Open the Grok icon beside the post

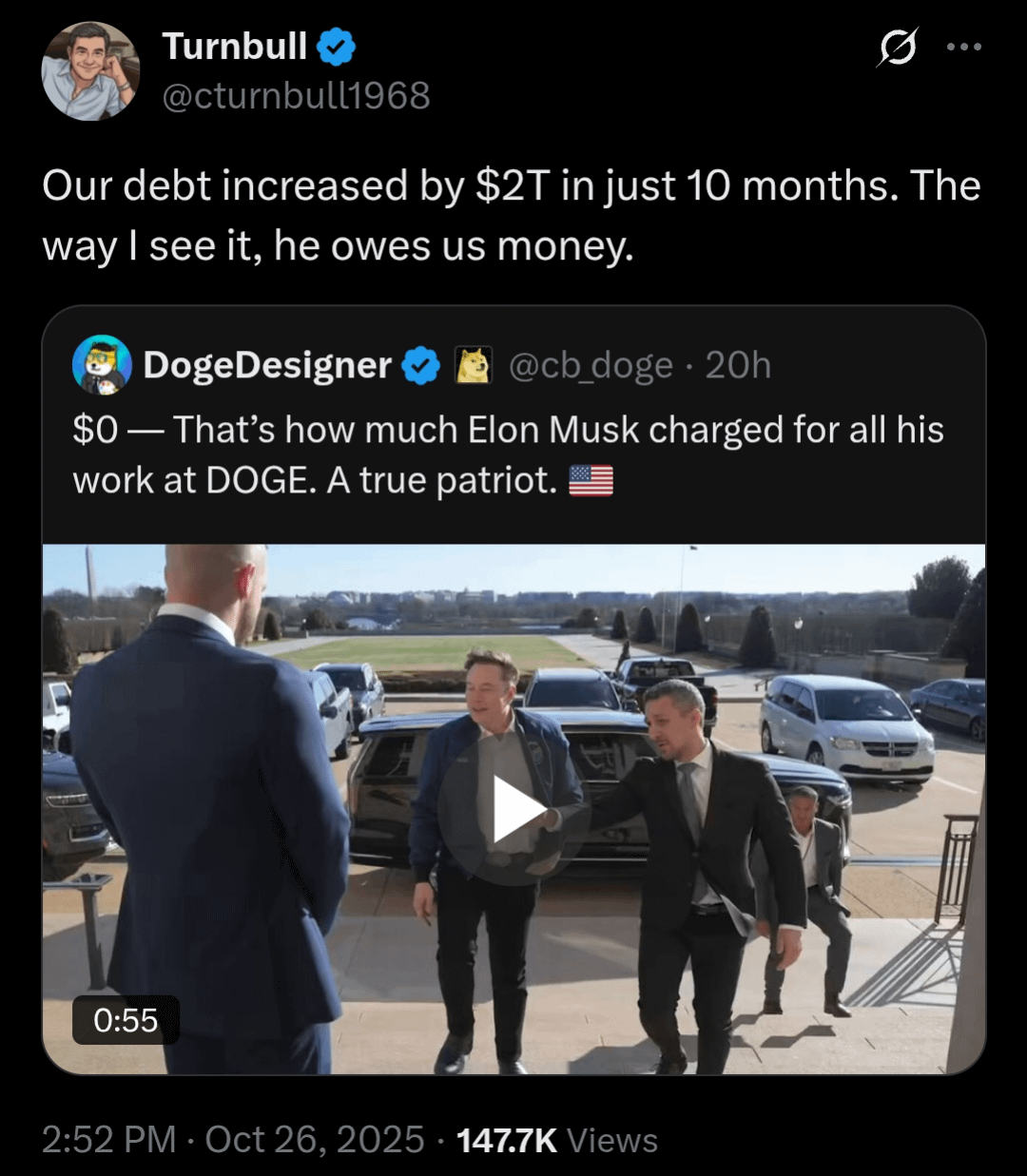pyautogui.click(x=897, y=47)
